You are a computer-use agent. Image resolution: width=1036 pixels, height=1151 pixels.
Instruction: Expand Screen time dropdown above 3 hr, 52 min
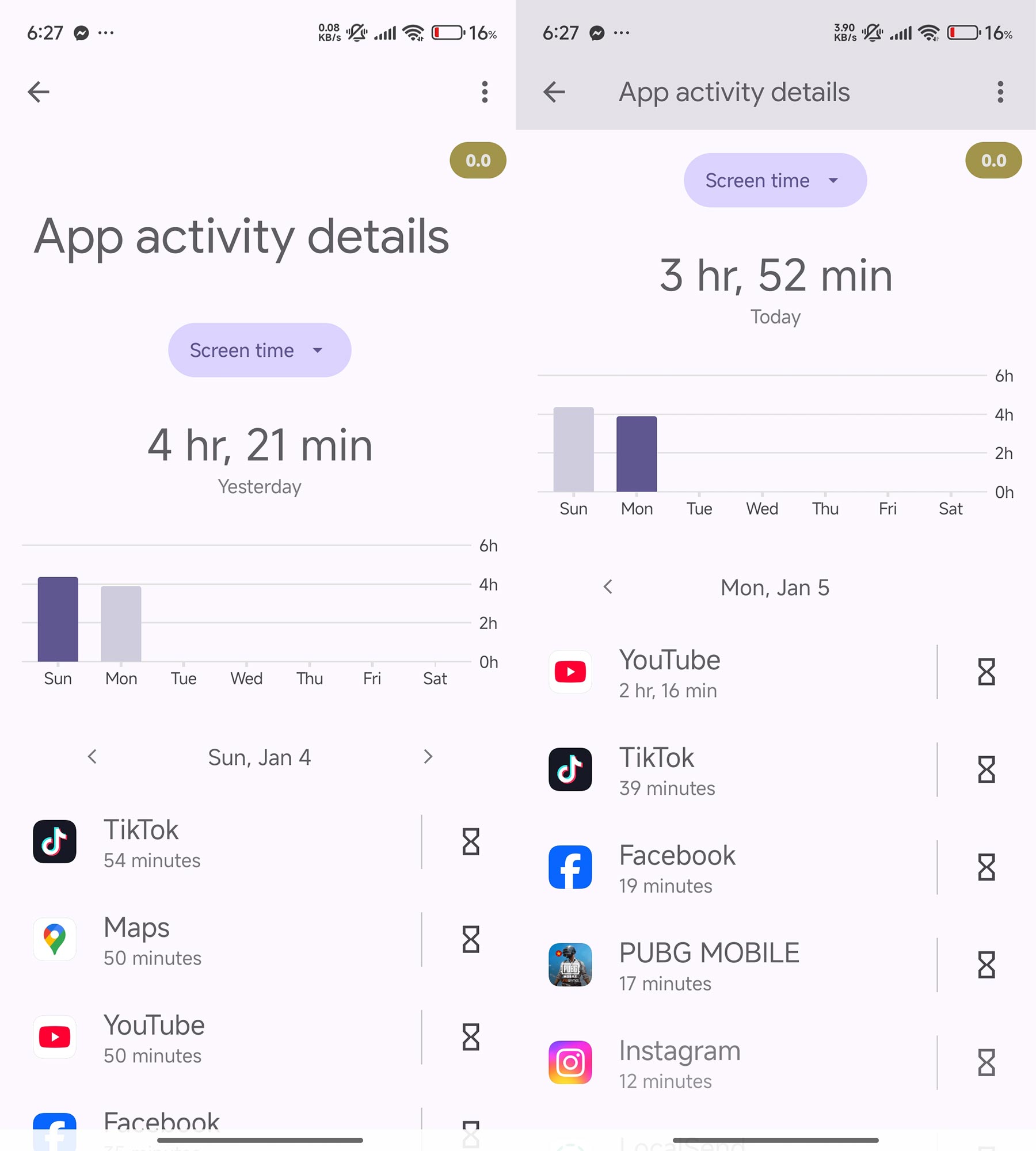775,181
